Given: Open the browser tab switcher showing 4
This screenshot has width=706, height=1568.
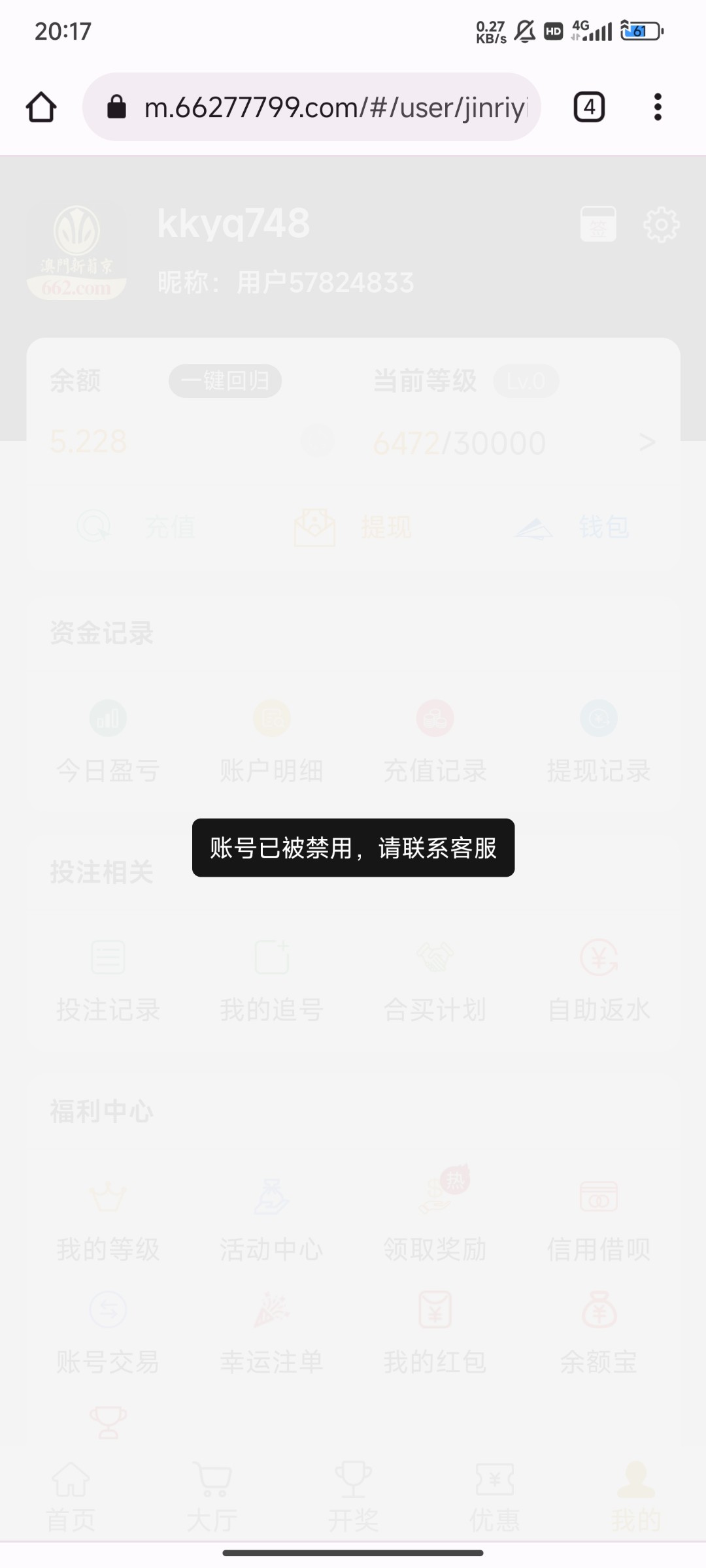Looking at the screenshot, I should point(589,107).
